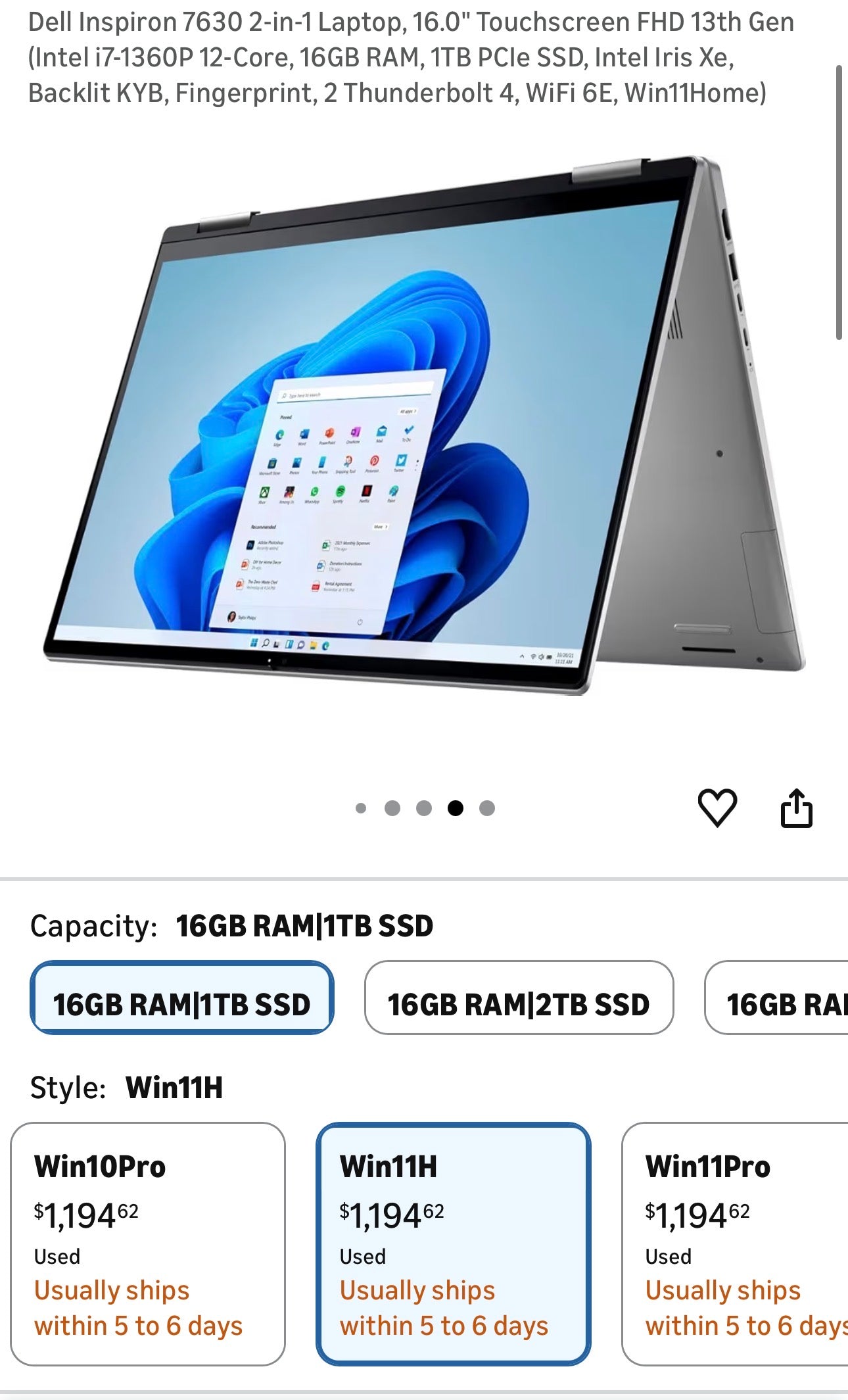Select the Win11H style card
Viewport: 848px width, 1400px height.
[453, 1243]
